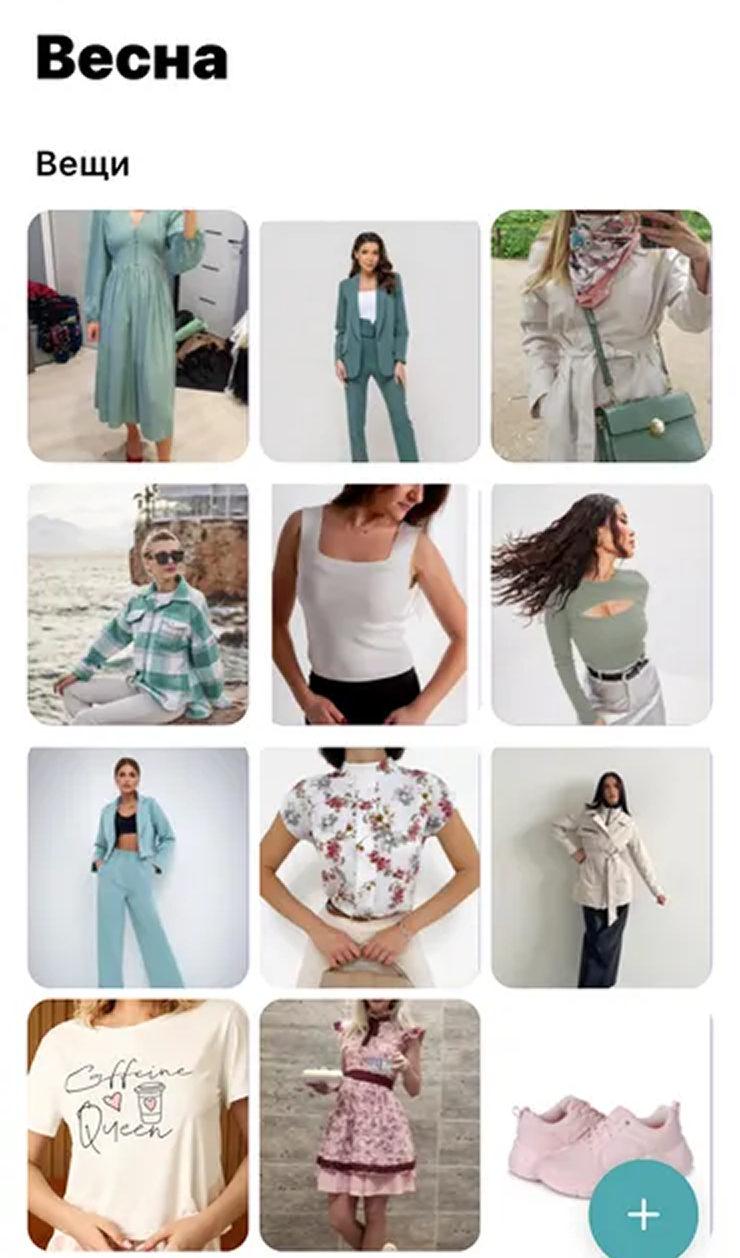Screen dimensions: 740x1258
Task: Open the green plaid shirt jacket item
Action: [138, 604]
